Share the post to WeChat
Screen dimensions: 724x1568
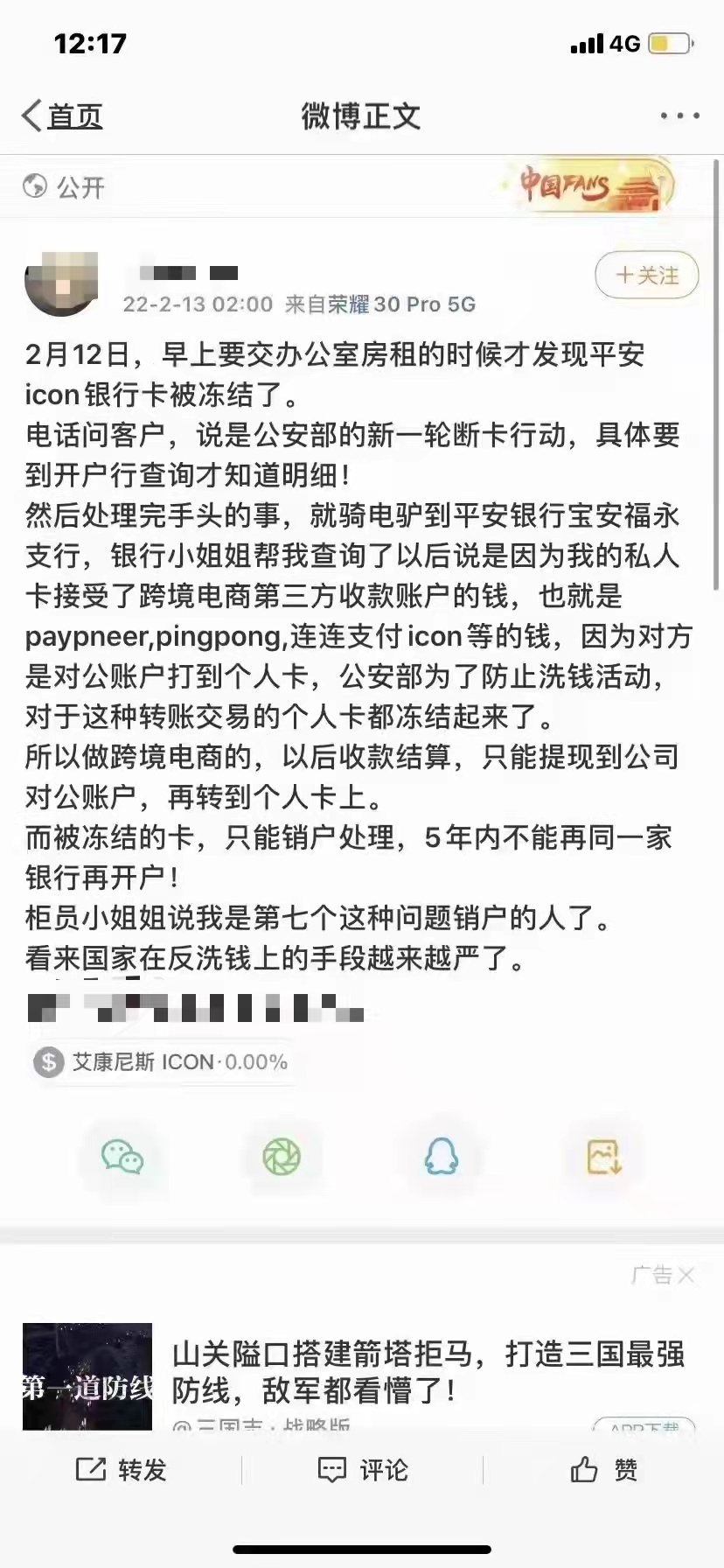click(122, 1157)
